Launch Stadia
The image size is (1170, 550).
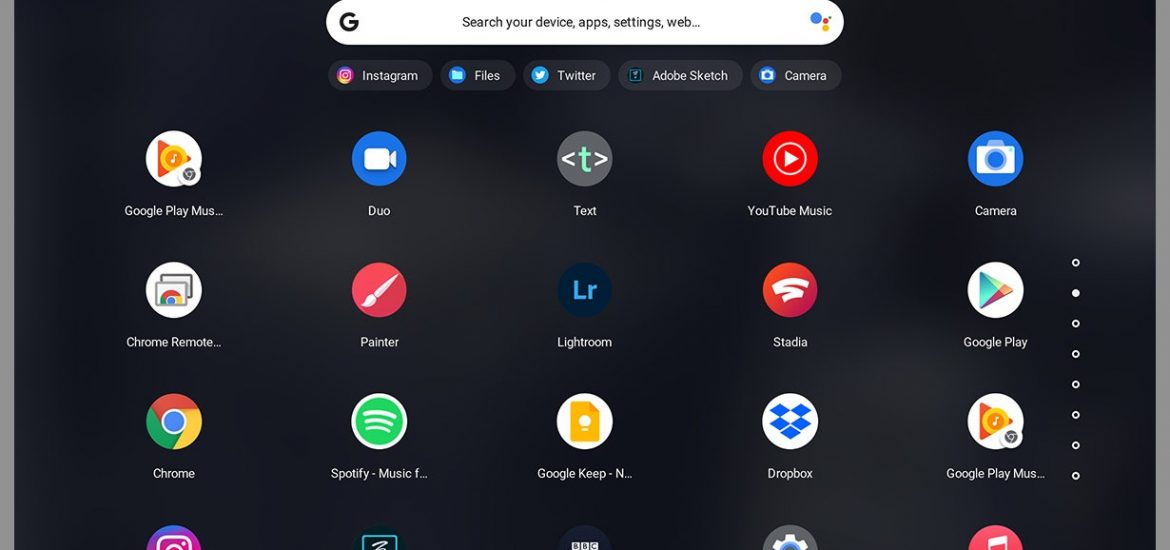point(790,291)
